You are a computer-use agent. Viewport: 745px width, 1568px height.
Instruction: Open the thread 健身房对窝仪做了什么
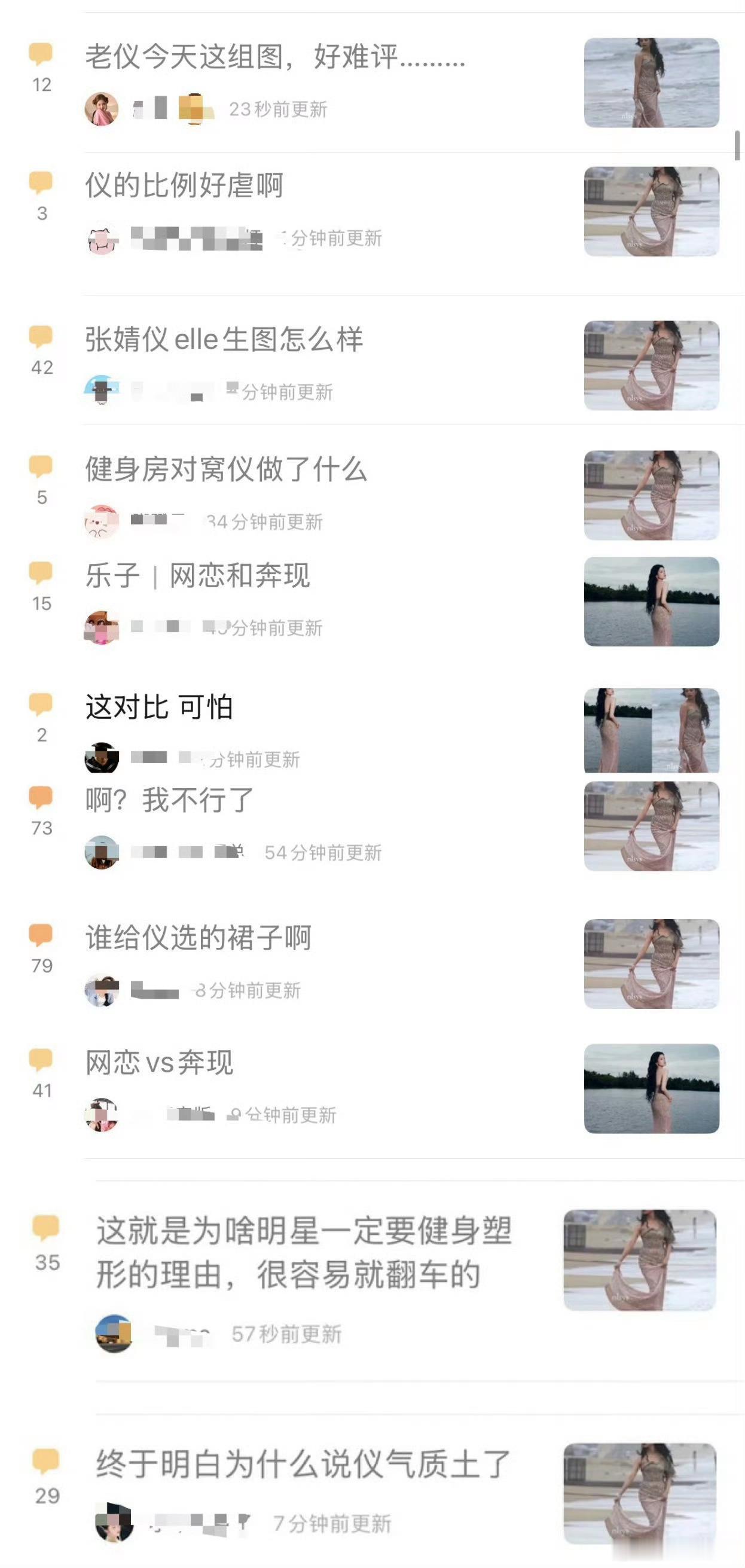point(227,472)
